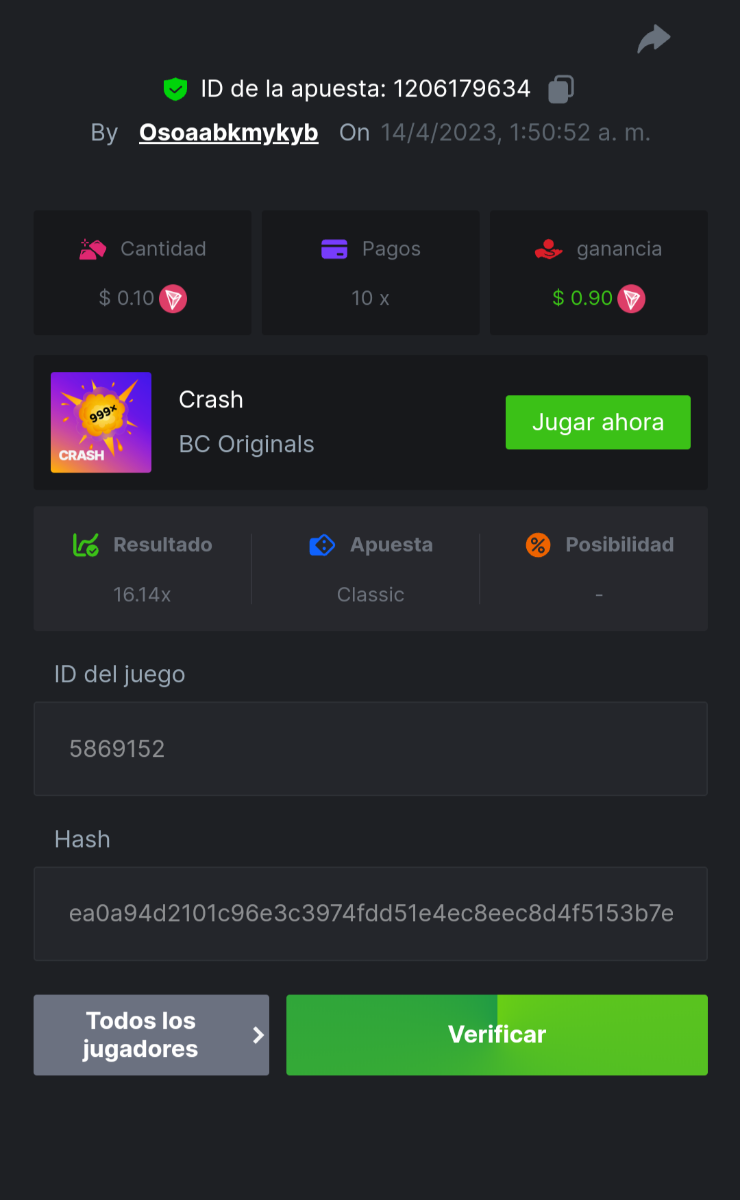Screen dimensions: 740x1200
Task: View Todos los jugadores
Action: click(x=151, y=1035)
